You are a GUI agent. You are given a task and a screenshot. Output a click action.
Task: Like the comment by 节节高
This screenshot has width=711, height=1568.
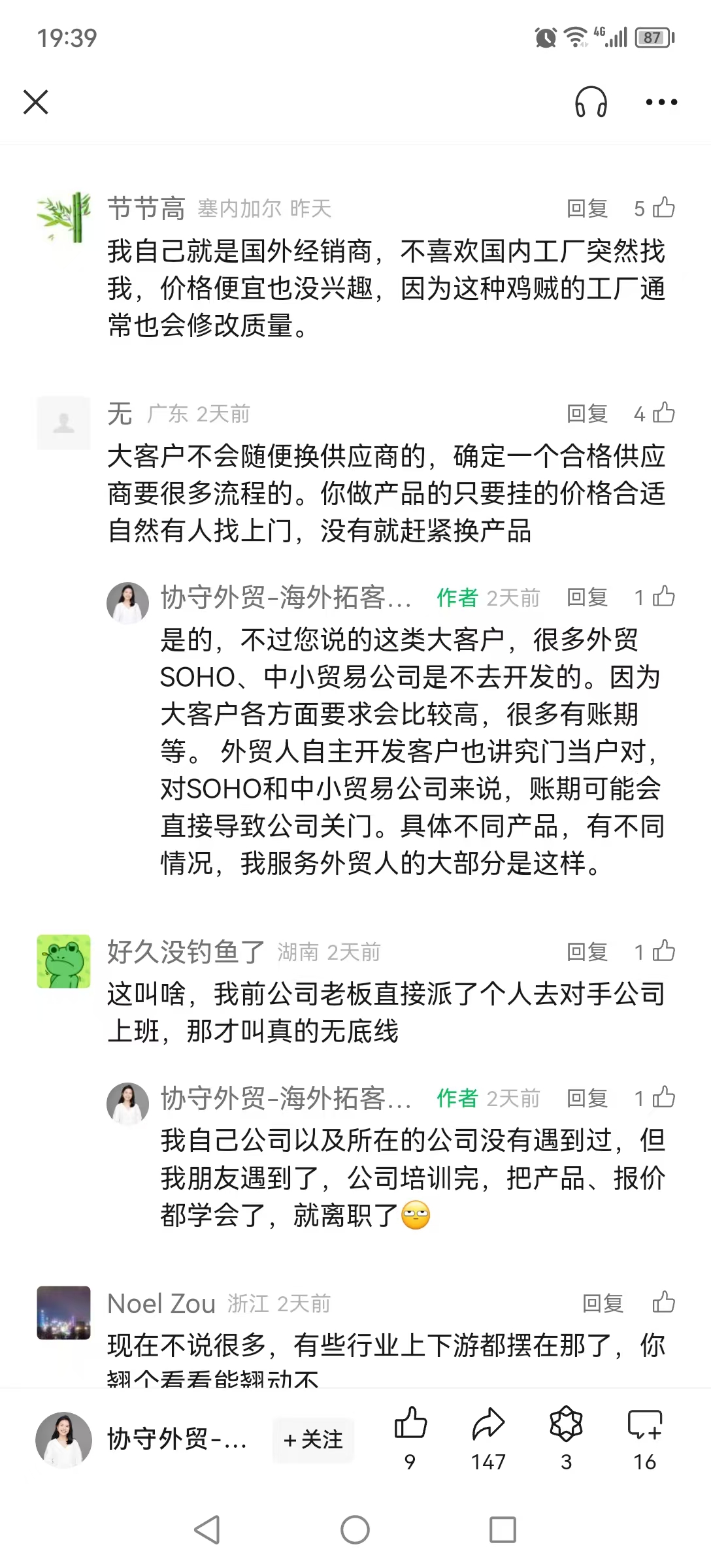[x=663, y=208]
